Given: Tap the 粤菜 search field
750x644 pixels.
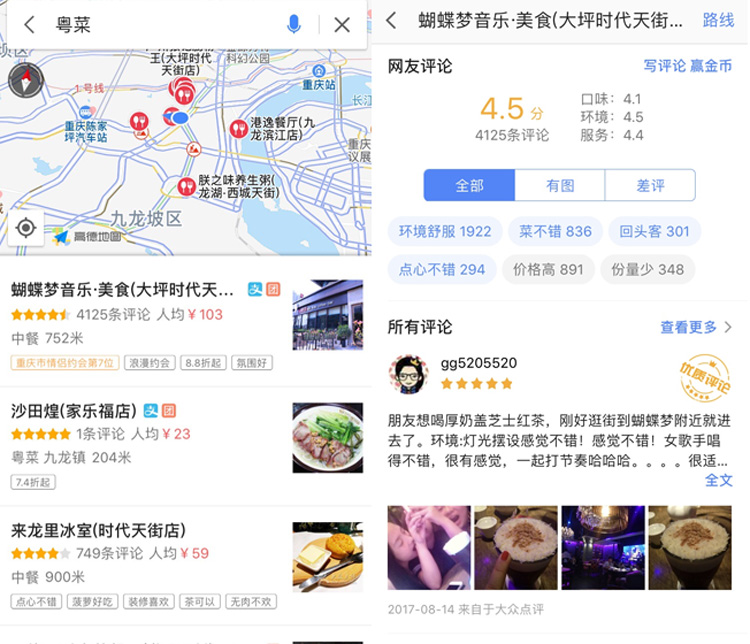Looking at the screenshot, I should click(160, 25).
